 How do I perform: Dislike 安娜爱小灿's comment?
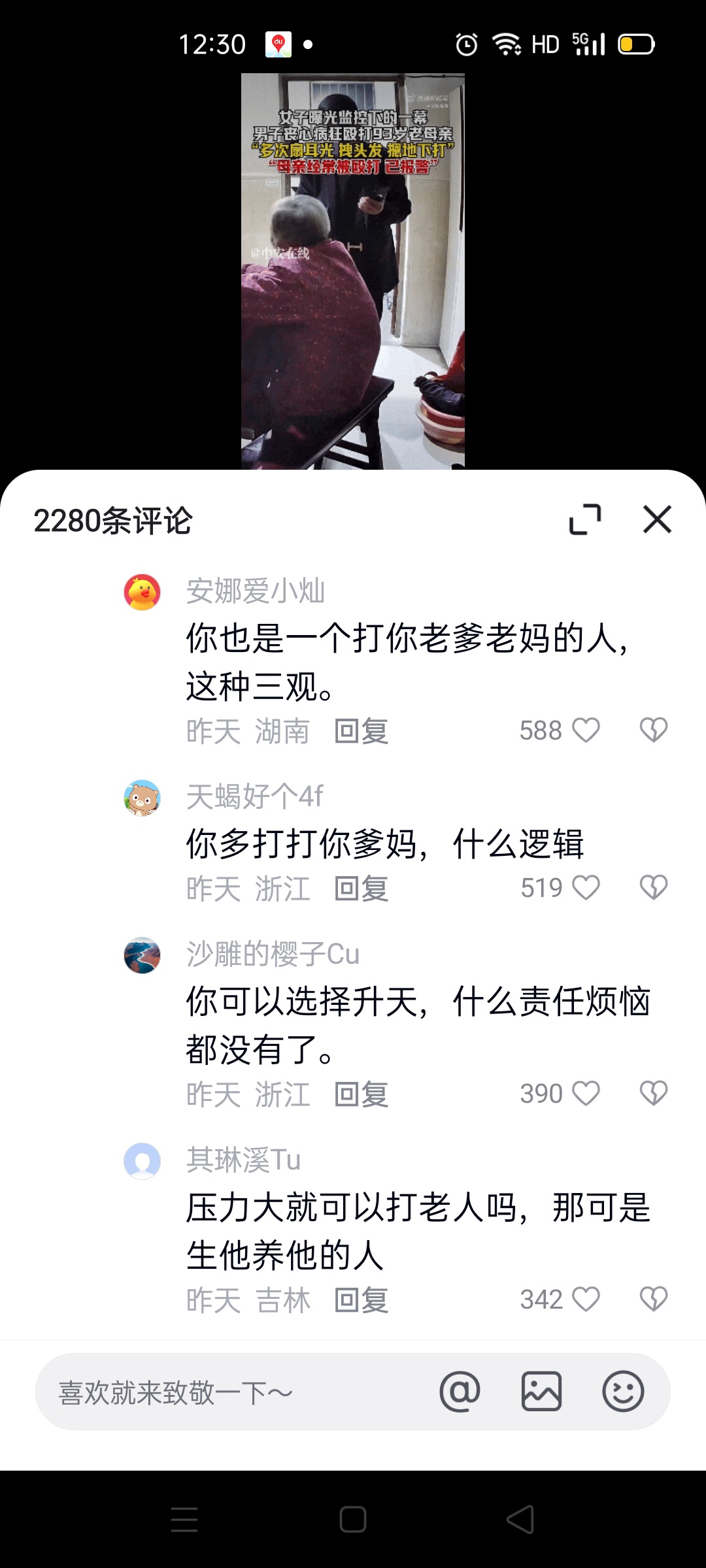[x=653, y=730]
